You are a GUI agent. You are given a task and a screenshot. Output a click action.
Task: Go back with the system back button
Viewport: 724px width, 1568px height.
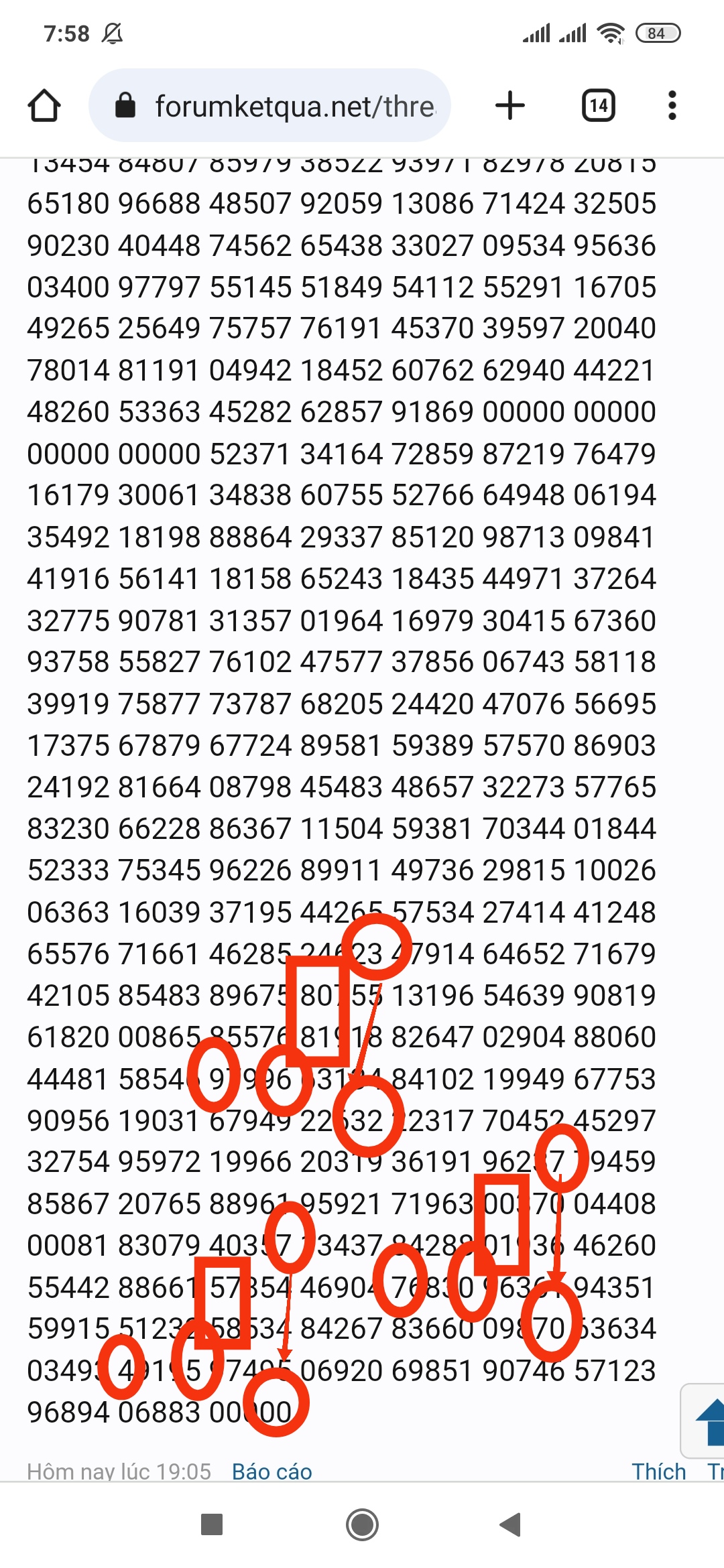click(511, 1524)
